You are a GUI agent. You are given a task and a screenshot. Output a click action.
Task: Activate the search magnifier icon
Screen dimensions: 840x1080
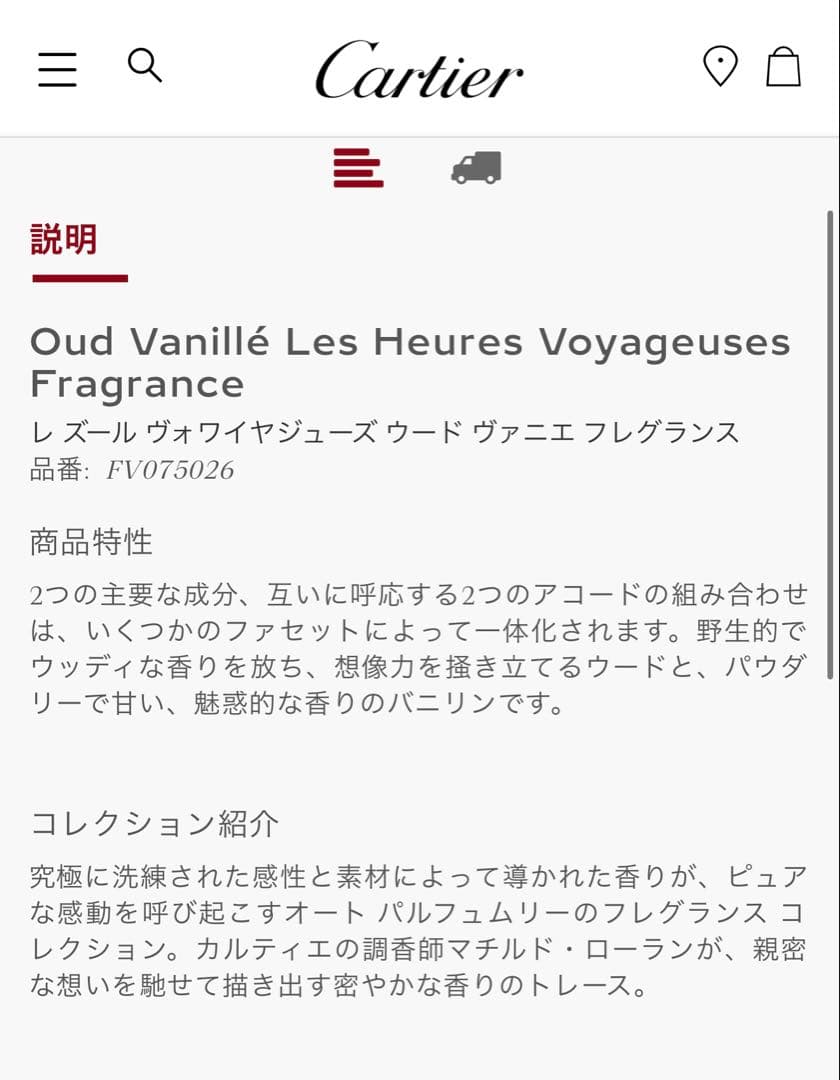point(146,66)
